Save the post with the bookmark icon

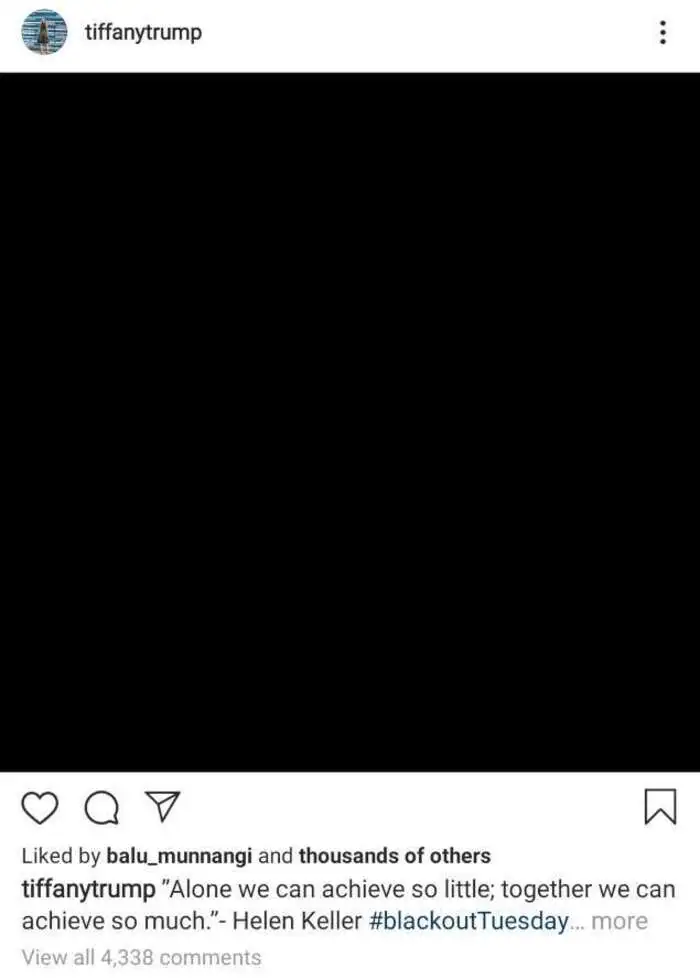[x=659, y=807]
